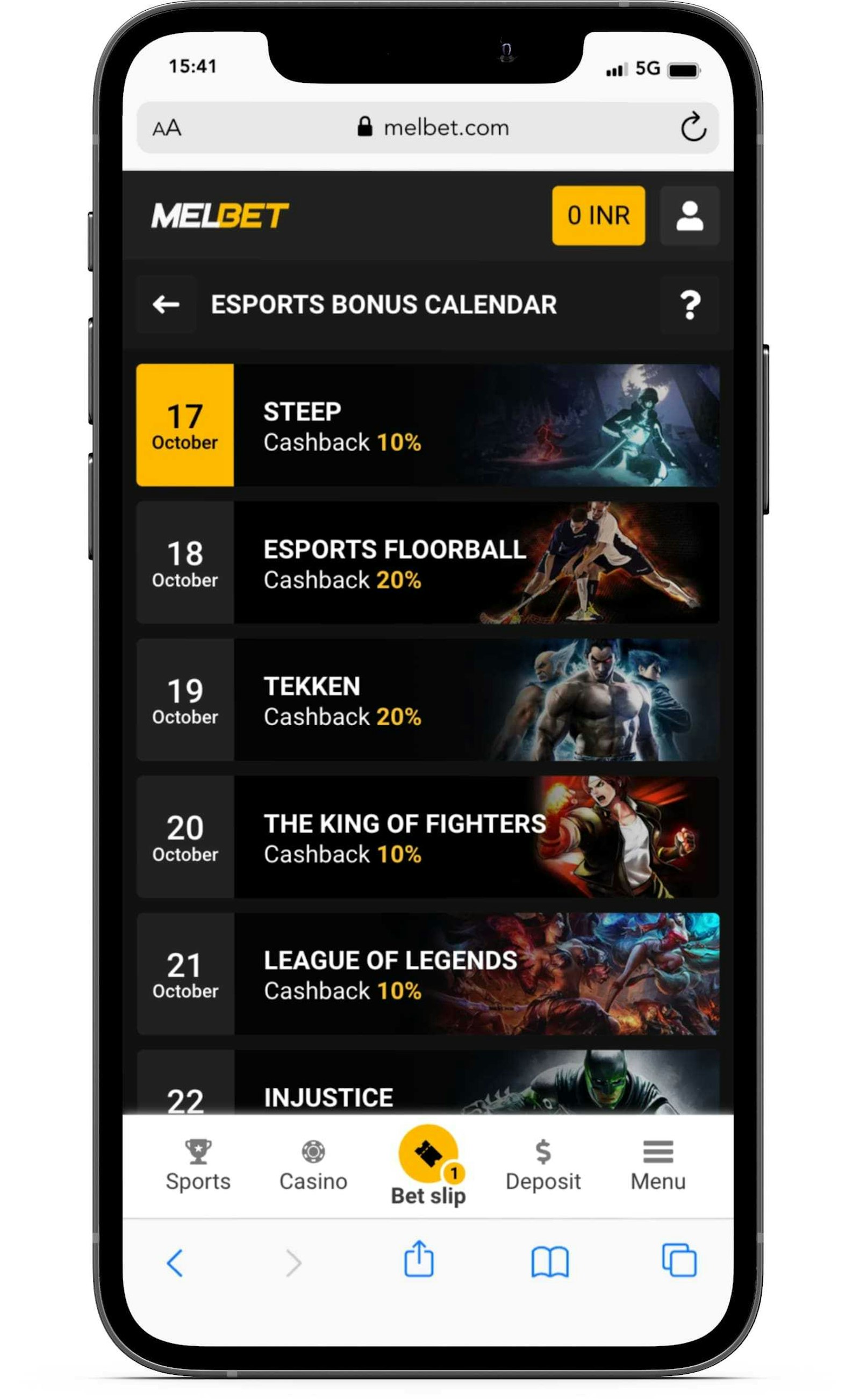The height and width of the screenshot is (1400, 860).
Task: Open the Bet slip
Action: pyautogui.click(x=428, y=1166)
